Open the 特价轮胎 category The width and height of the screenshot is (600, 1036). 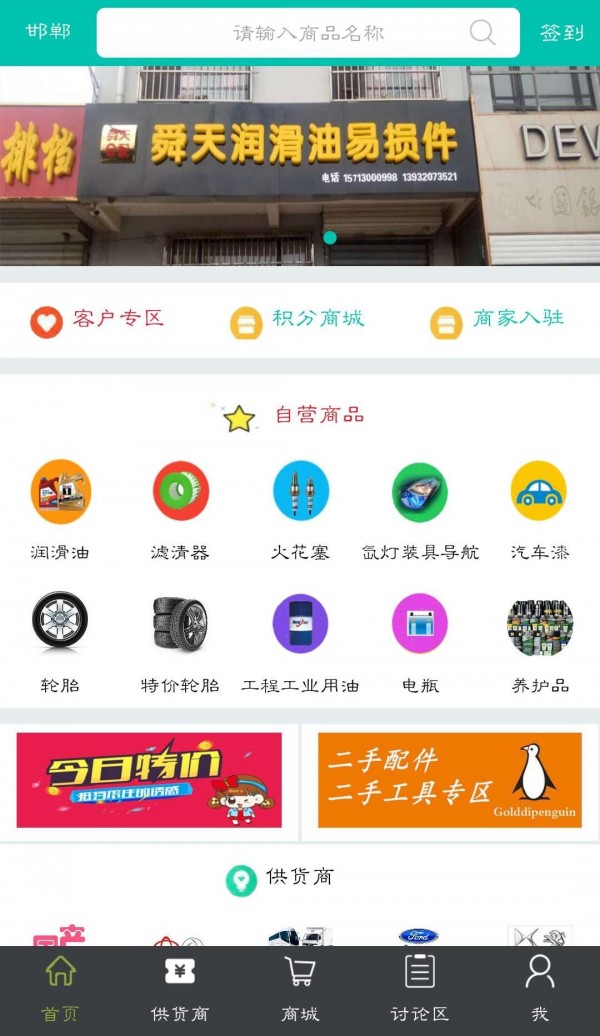pyautogui.click(x=180, y=641)
